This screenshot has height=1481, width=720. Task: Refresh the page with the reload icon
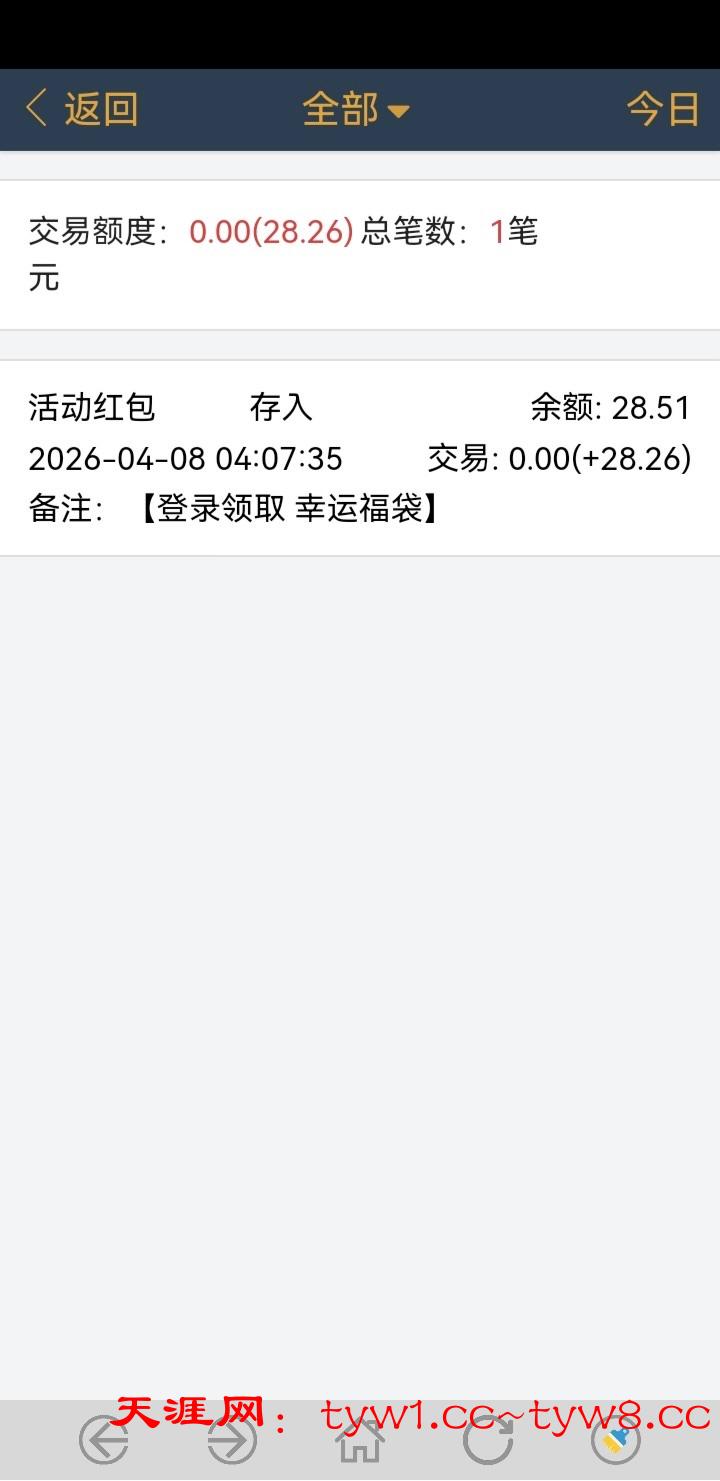[488, 1441]
